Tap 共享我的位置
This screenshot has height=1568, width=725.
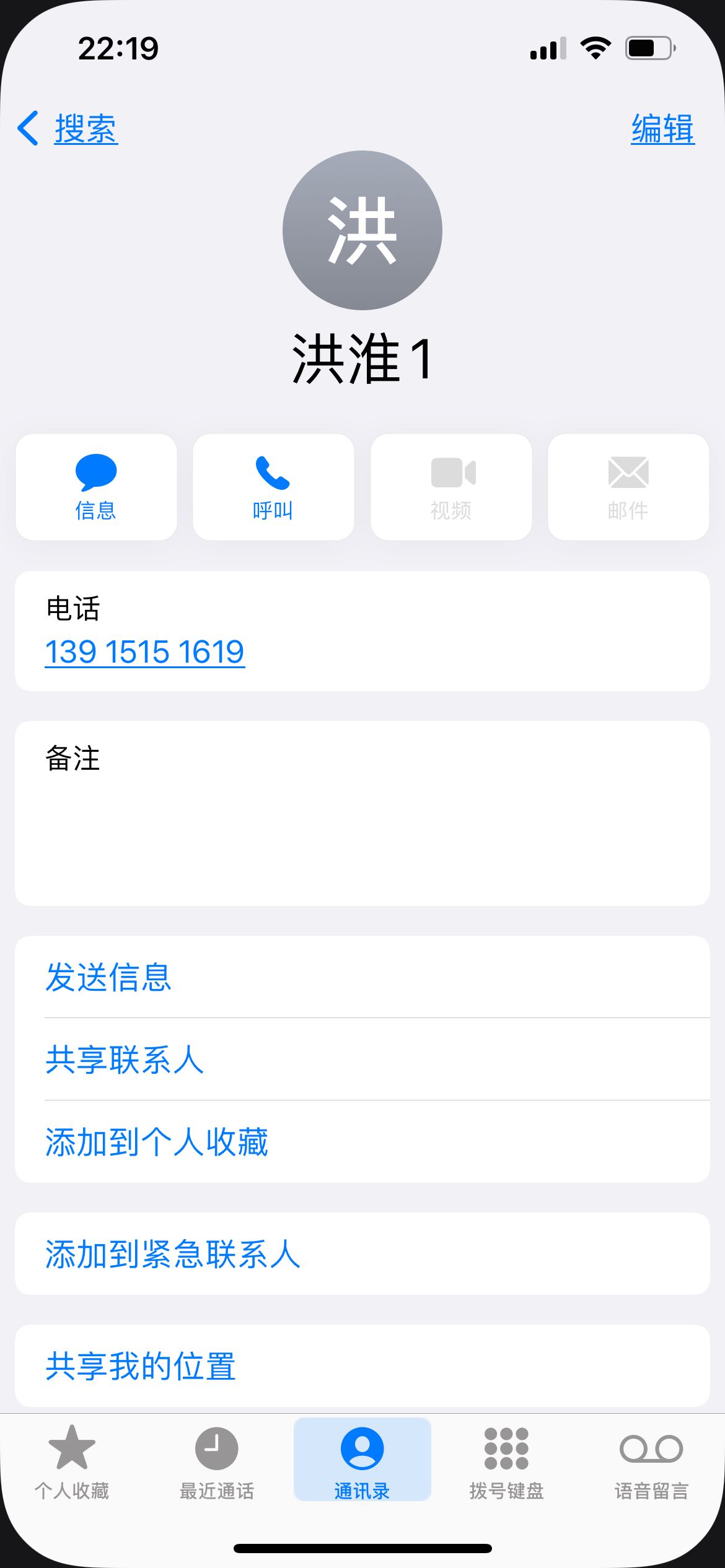362,1365
